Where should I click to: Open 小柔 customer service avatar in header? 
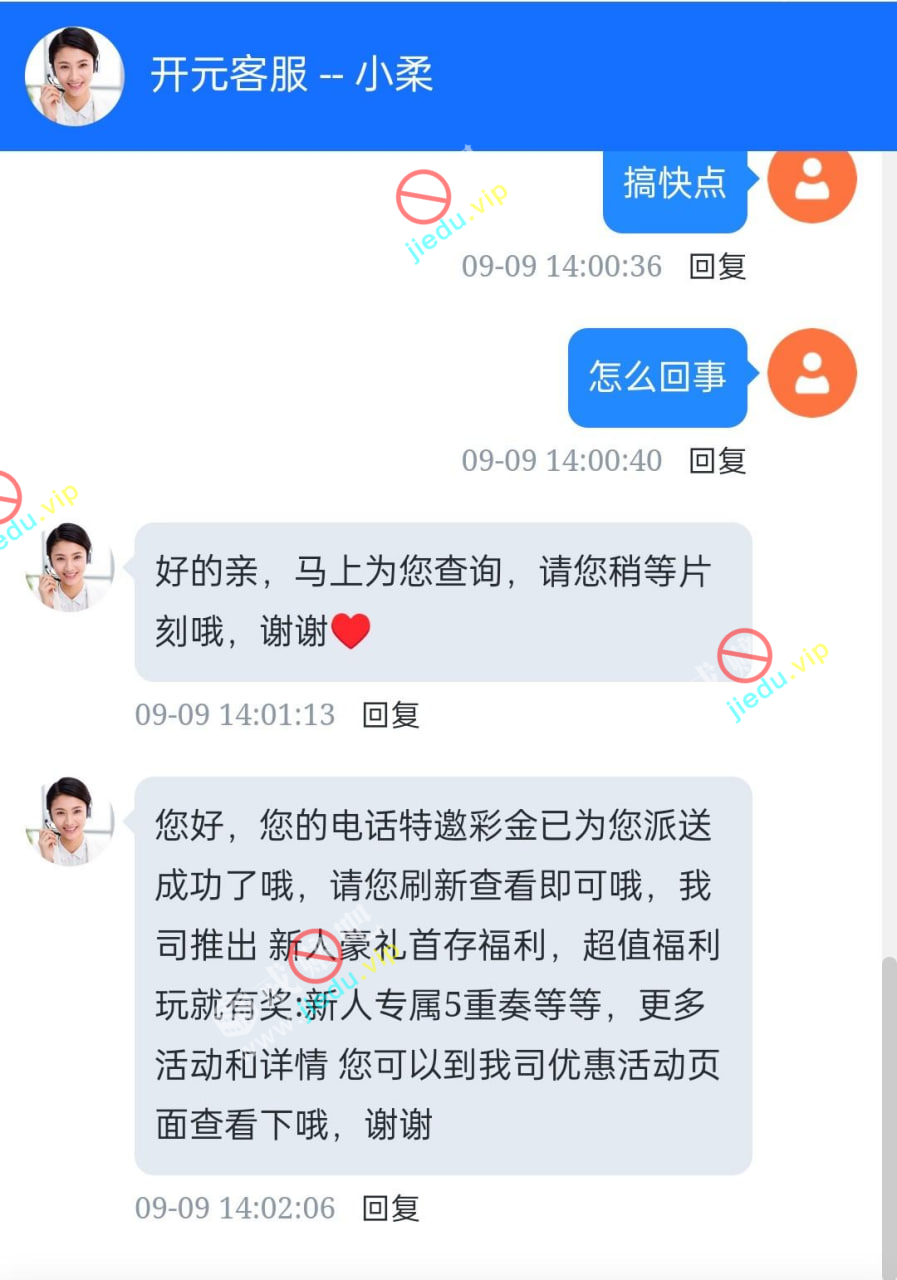click(74, 76)
